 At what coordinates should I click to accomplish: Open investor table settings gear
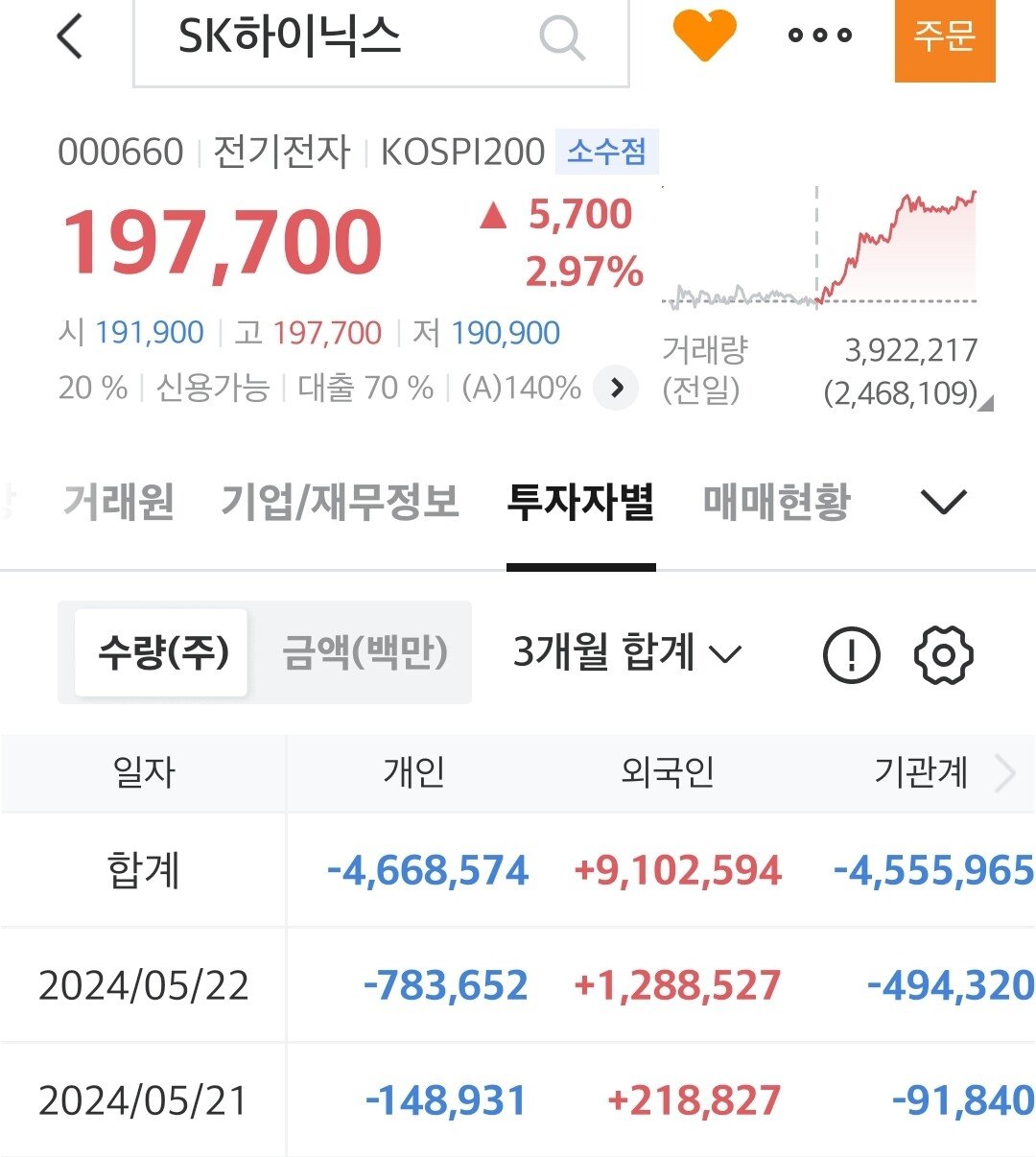pos(943,655)
